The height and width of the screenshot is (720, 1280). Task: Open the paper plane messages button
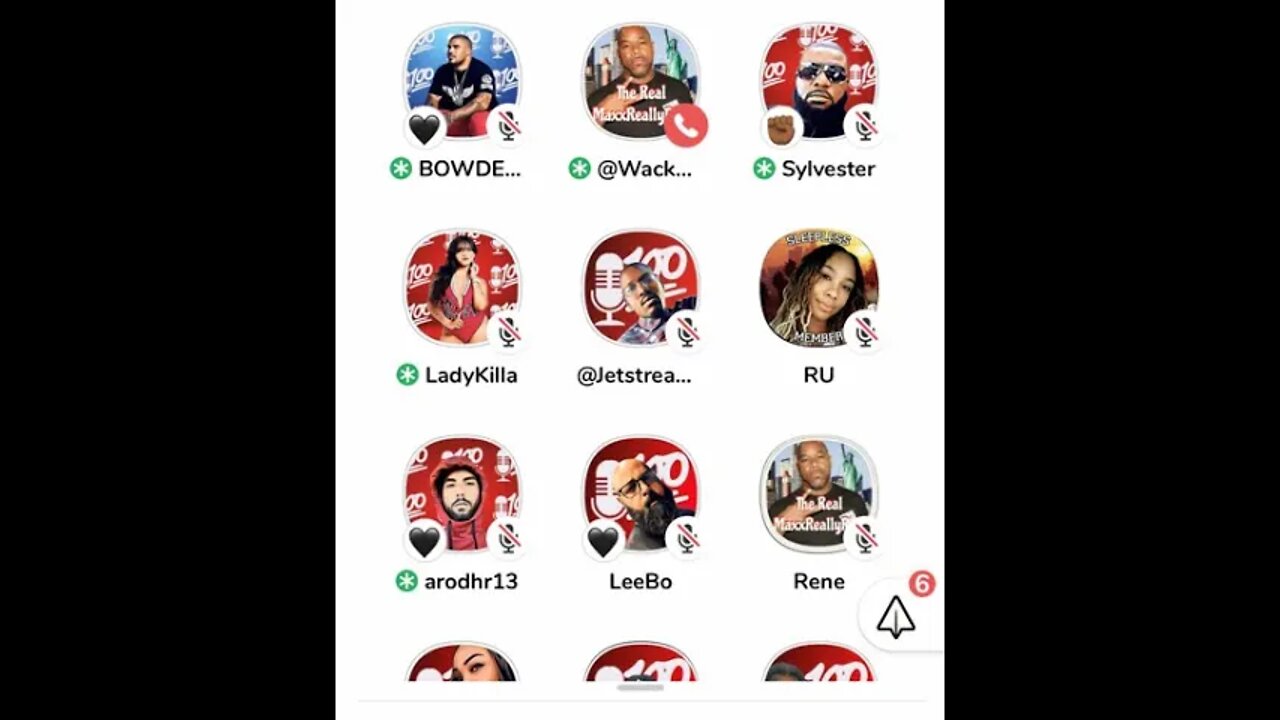pyautogui.click(x=896, y=616)
